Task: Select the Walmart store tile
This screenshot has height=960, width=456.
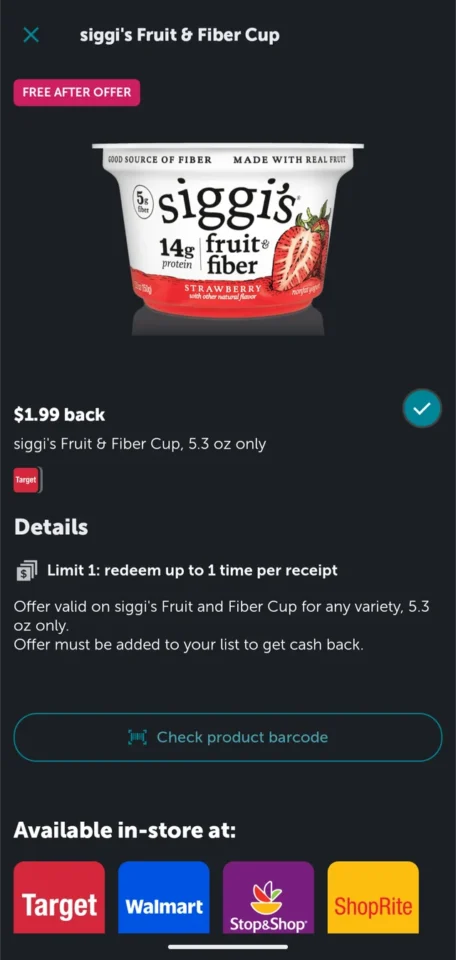Action: [164, 897]
